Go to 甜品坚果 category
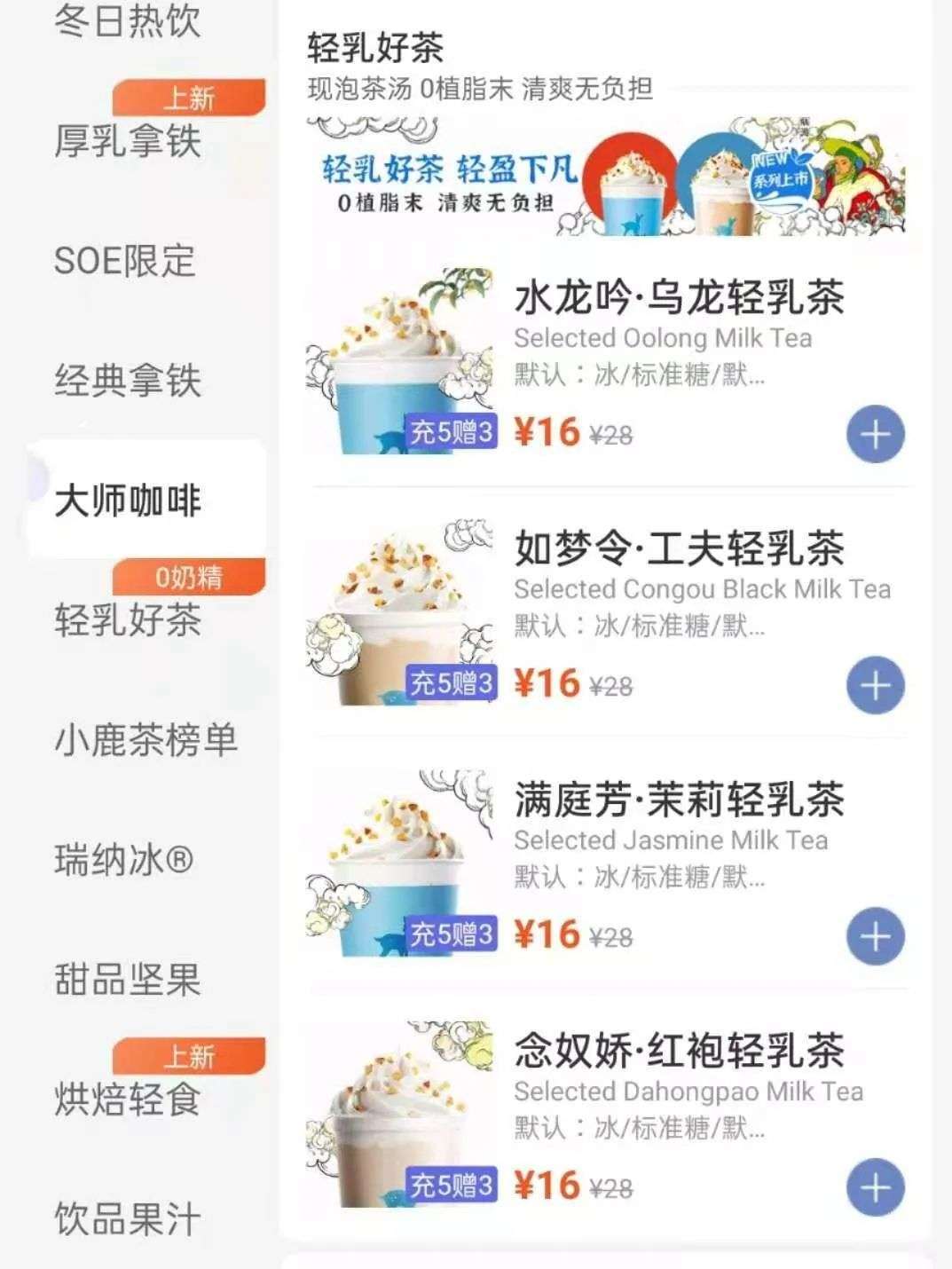Screen dimensions: 952x1269 128,980
